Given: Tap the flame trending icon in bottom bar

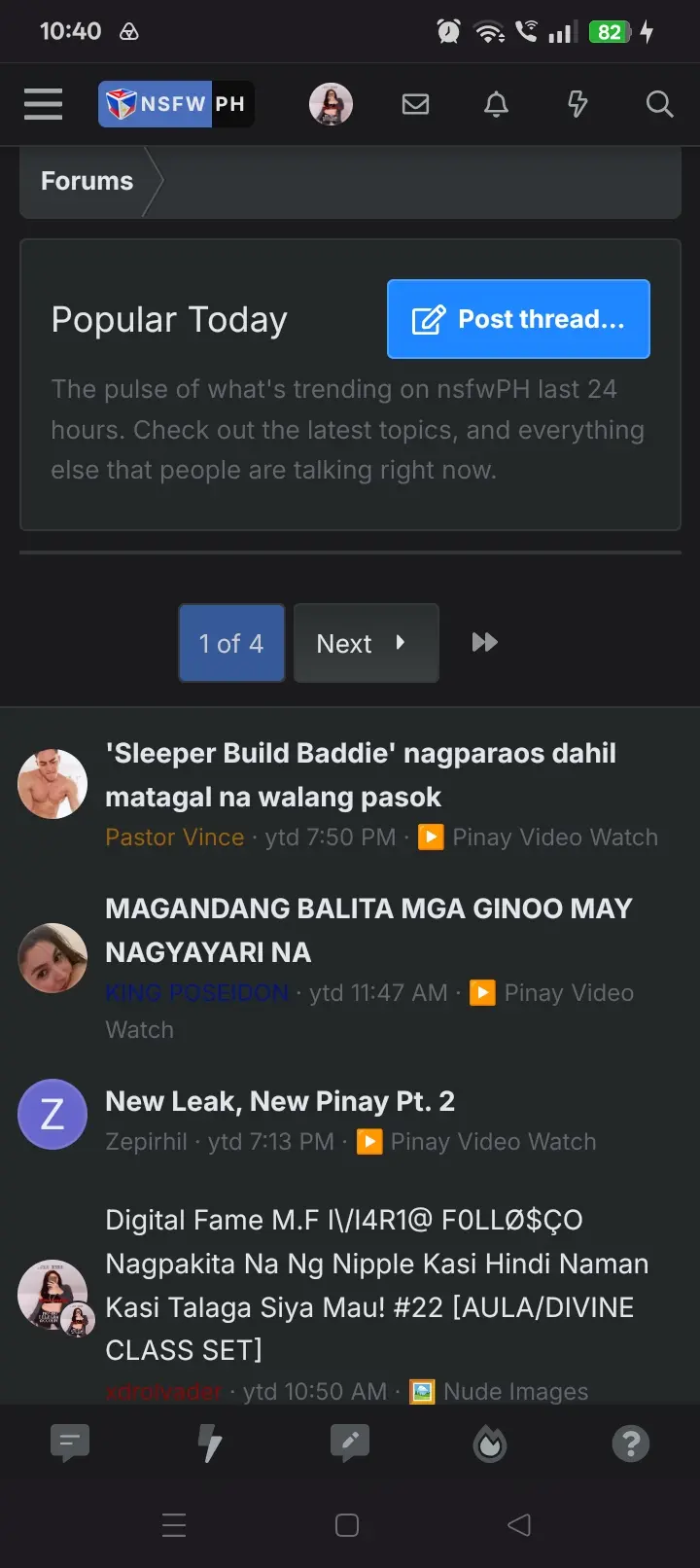Looking at the screenshot, I should 490,1444.
